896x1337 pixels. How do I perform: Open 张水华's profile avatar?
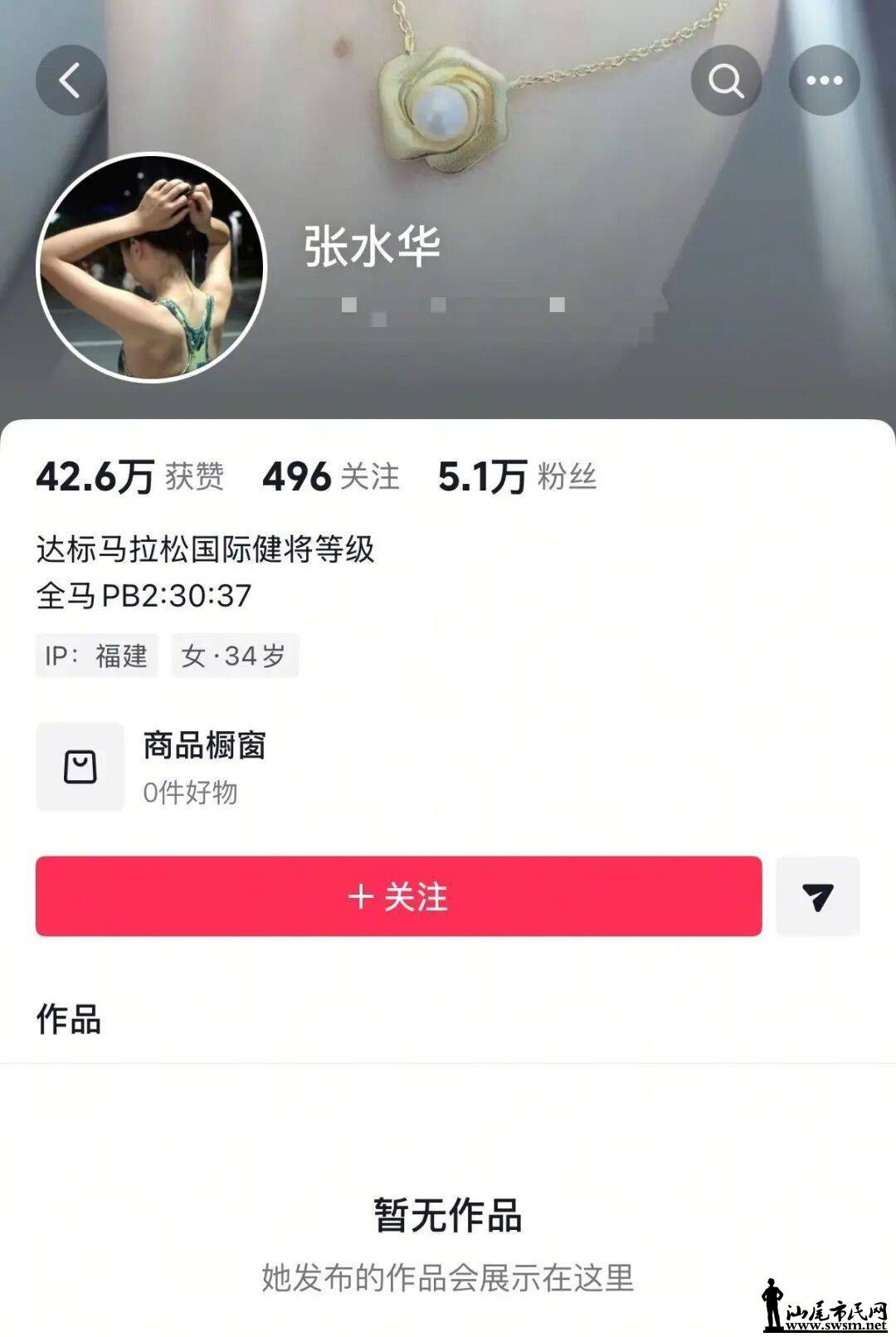(151, 267)
